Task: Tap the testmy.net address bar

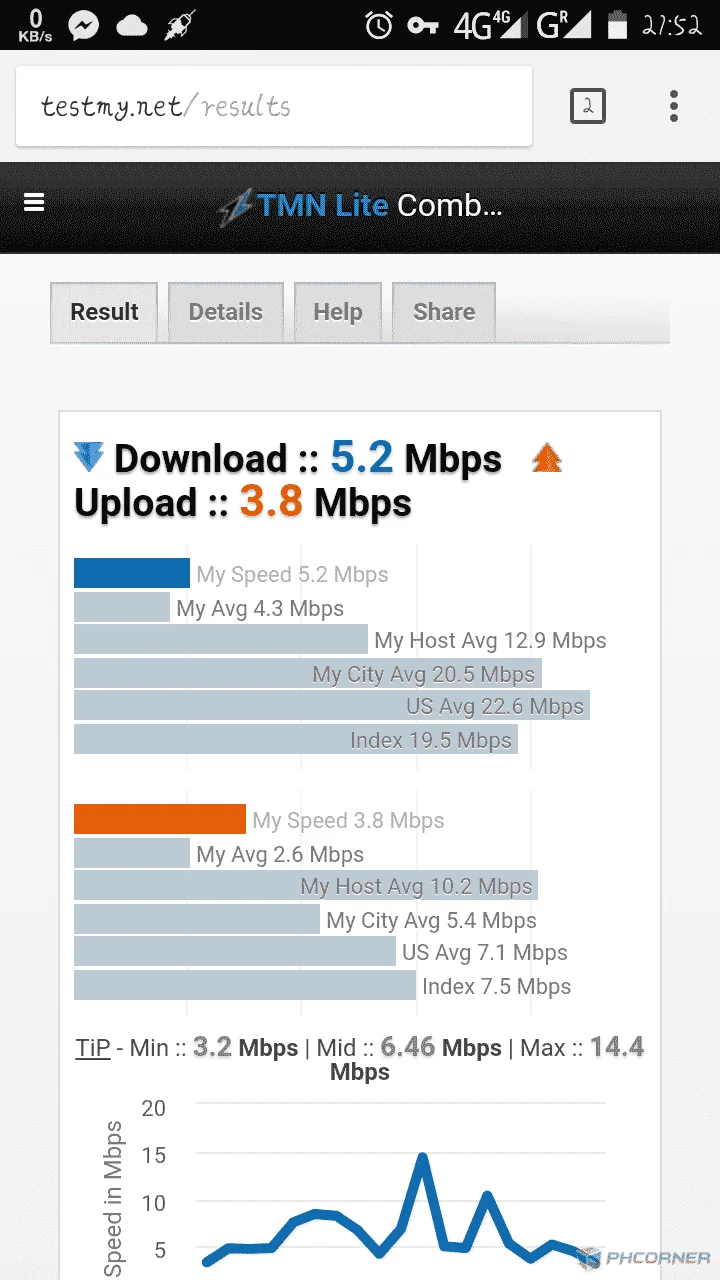Action: coord(274,106)
